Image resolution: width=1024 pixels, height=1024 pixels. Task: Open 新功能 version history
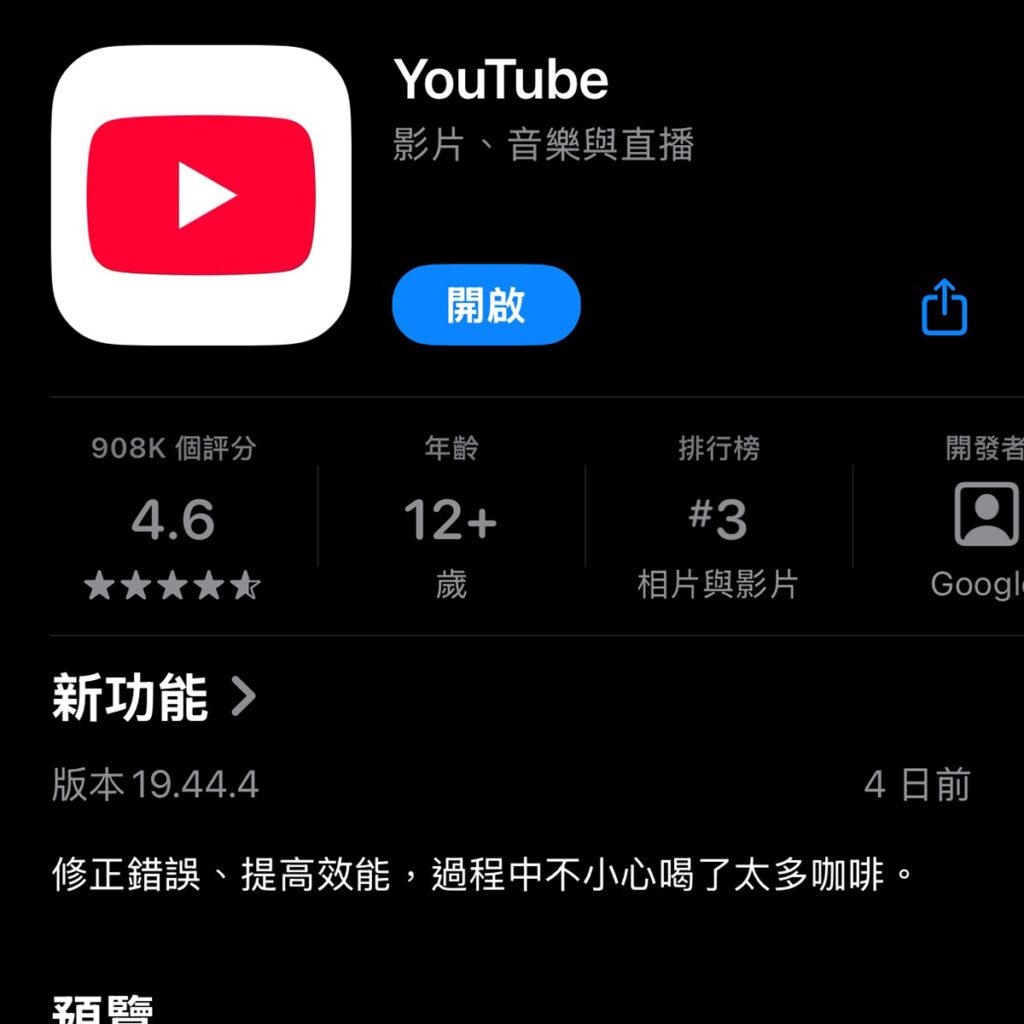point(155,697)
